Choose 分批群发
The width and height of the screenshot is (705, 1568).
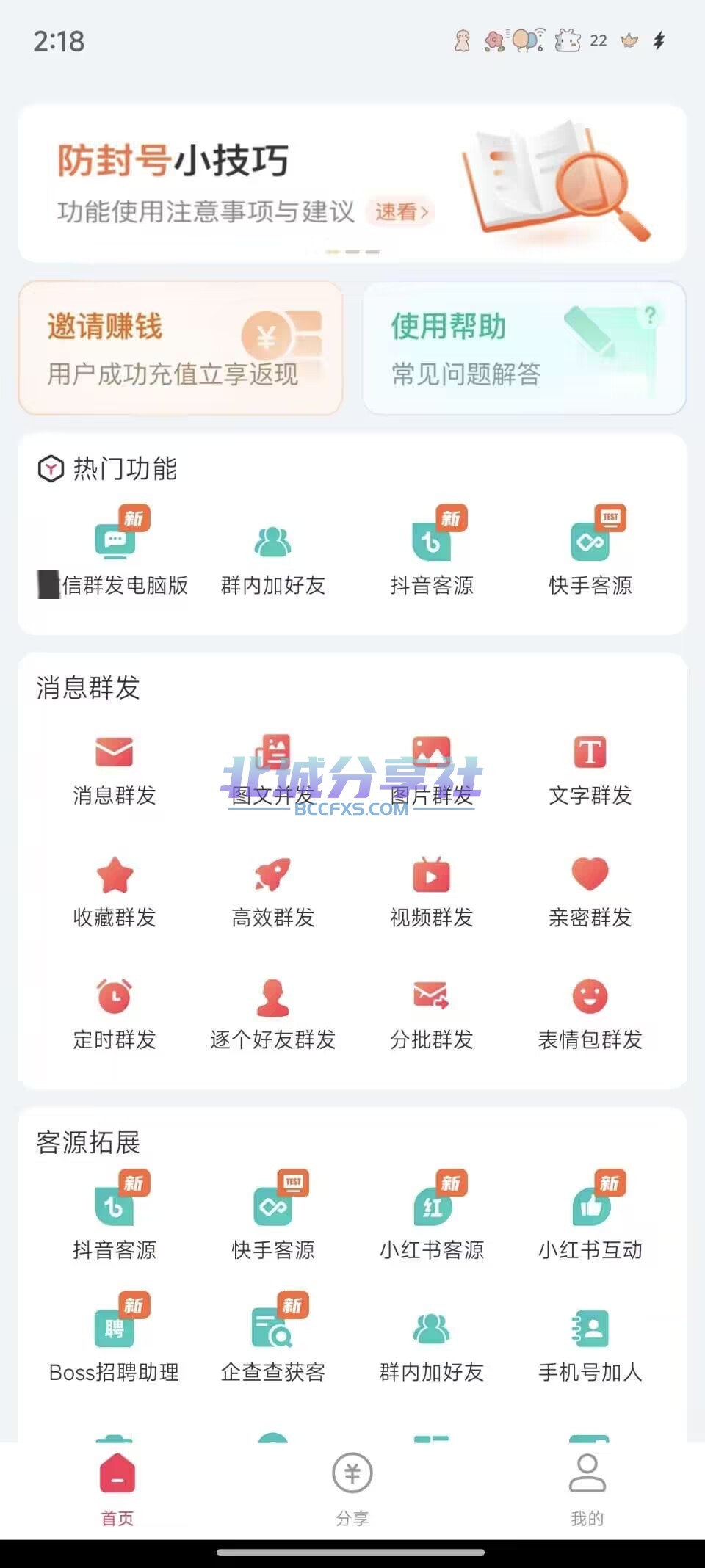432,1015
